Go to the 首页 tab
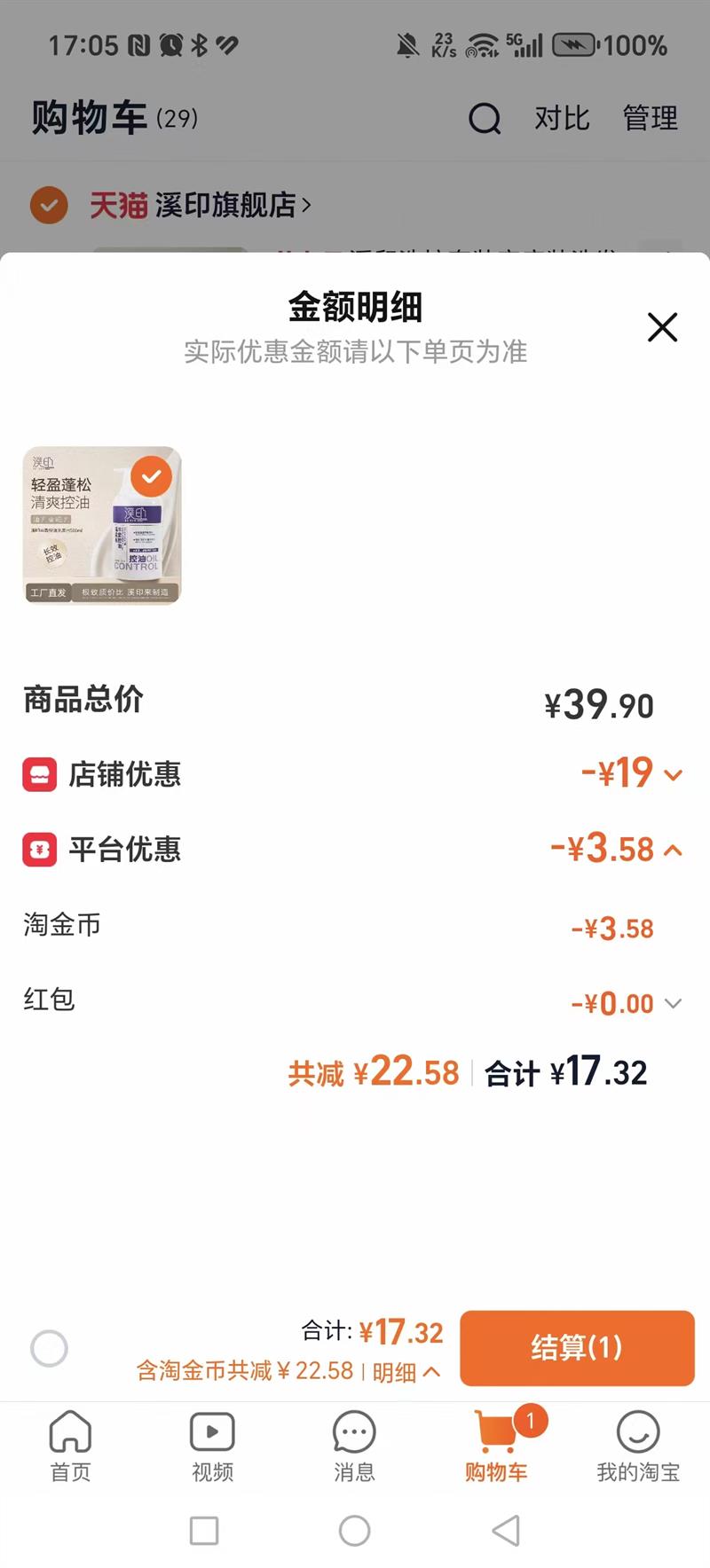Viewport: 710px width, 1568px height. [x=70, y=1446]
